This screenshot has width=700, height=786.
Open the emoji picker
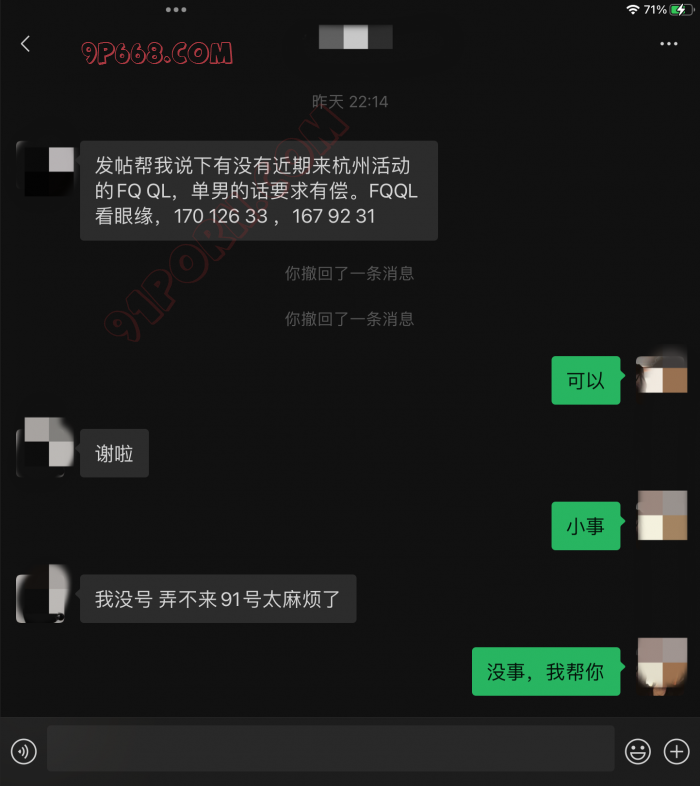coord(637,751)
